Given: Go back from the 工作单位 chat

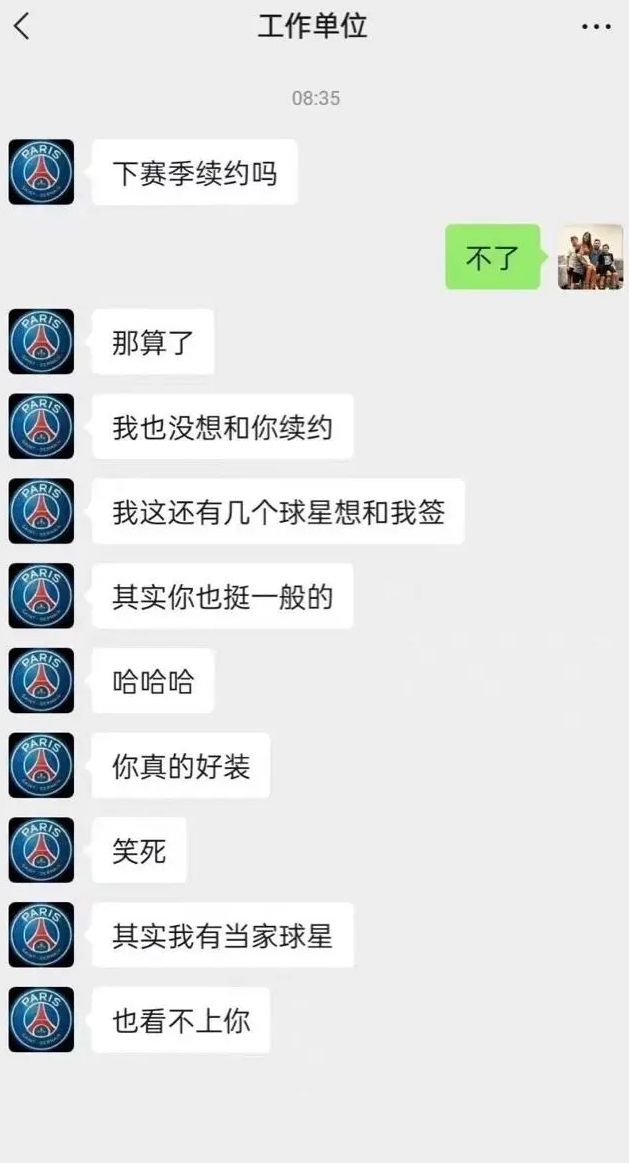Looking at the screenshot, I should tap(22, 26).
